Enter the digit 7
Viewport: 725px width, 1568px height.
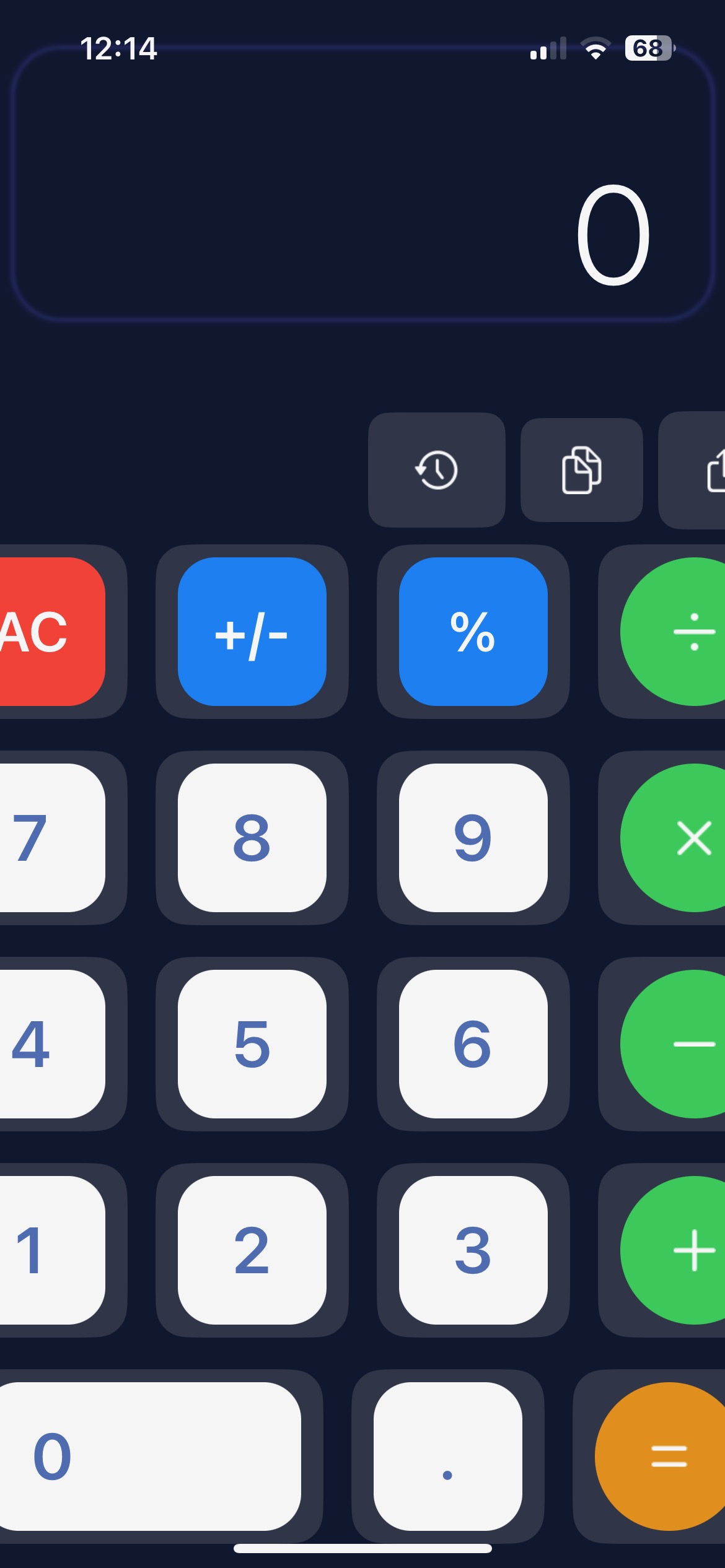(51, 838)
